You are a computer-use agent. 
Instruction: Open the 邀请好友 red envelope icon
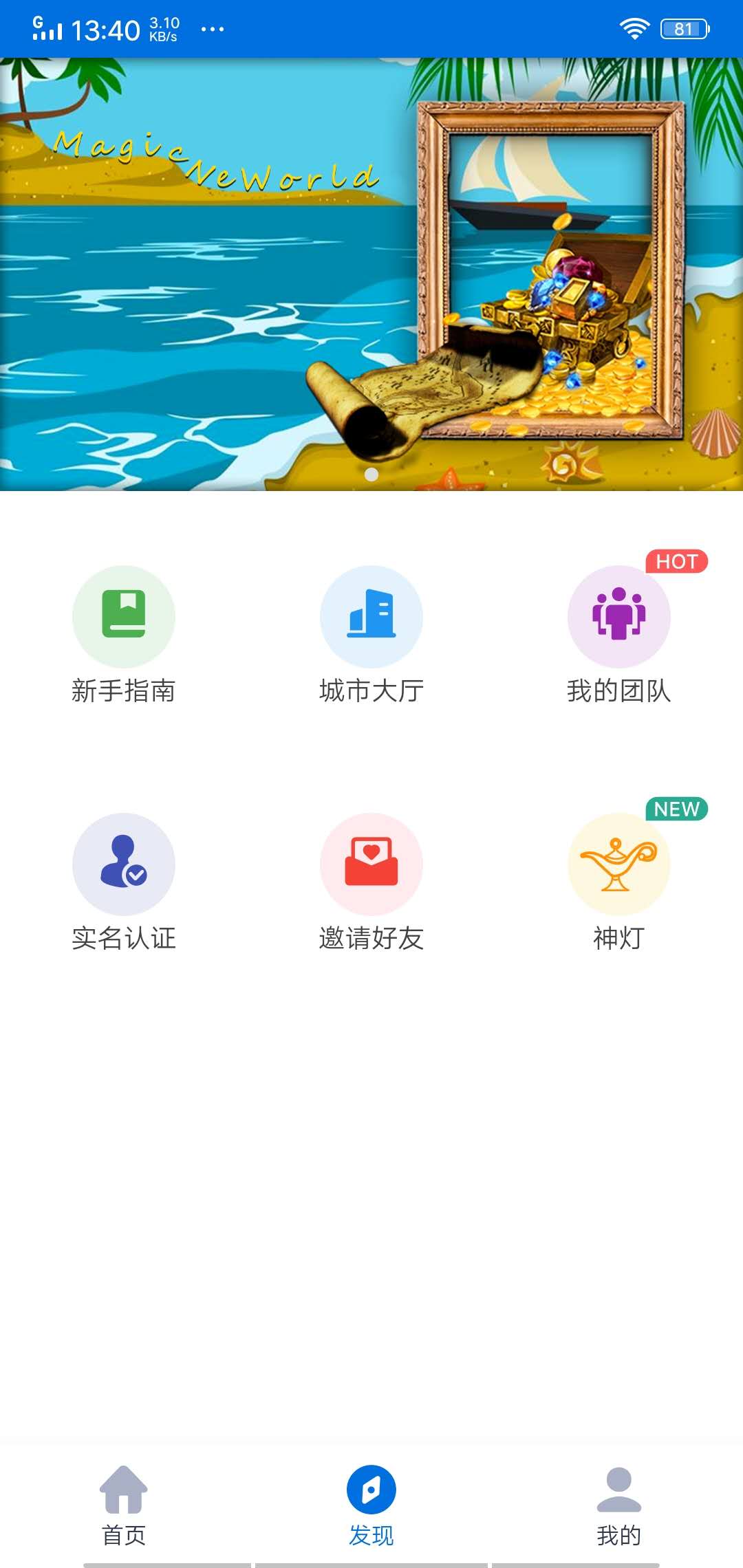coord(371,864)
